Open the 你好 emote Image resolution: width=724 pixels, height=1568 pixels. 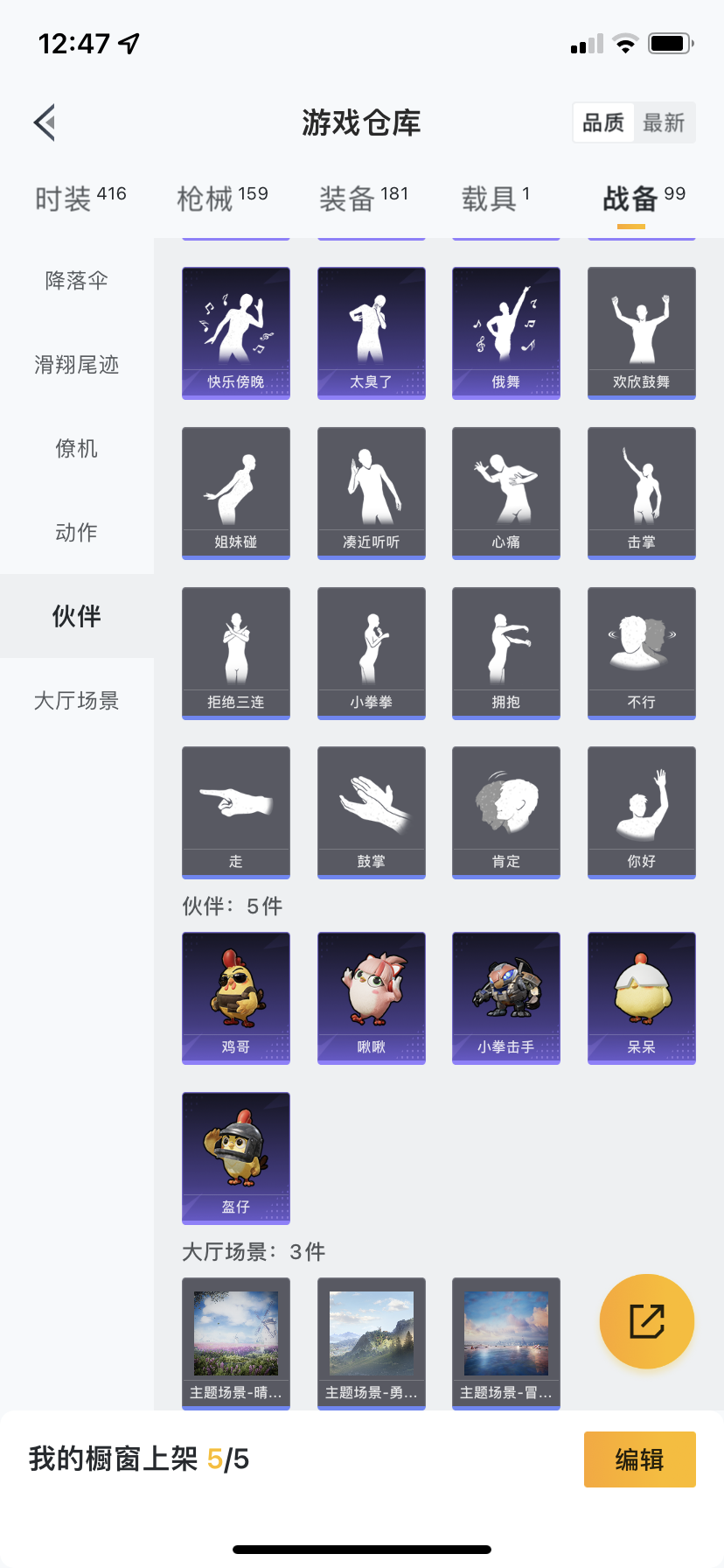(641, 811)
